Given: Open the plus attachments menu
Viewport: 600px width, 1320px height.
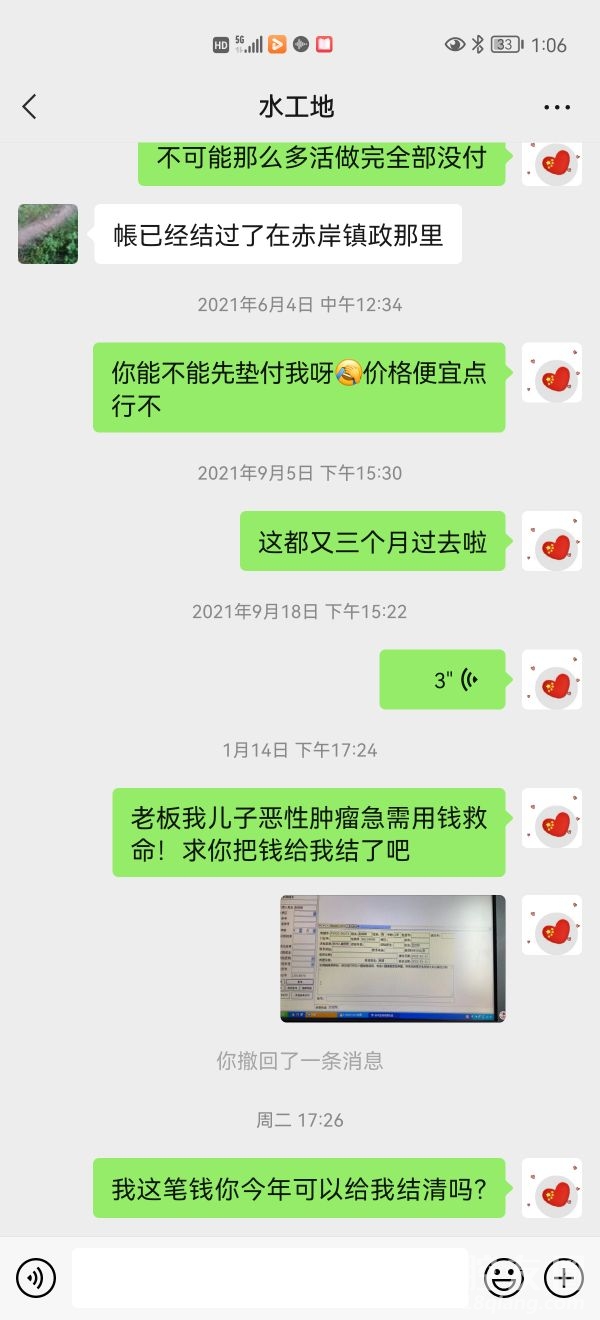Looking at the screenshot, I should (x=563, y=1277).
